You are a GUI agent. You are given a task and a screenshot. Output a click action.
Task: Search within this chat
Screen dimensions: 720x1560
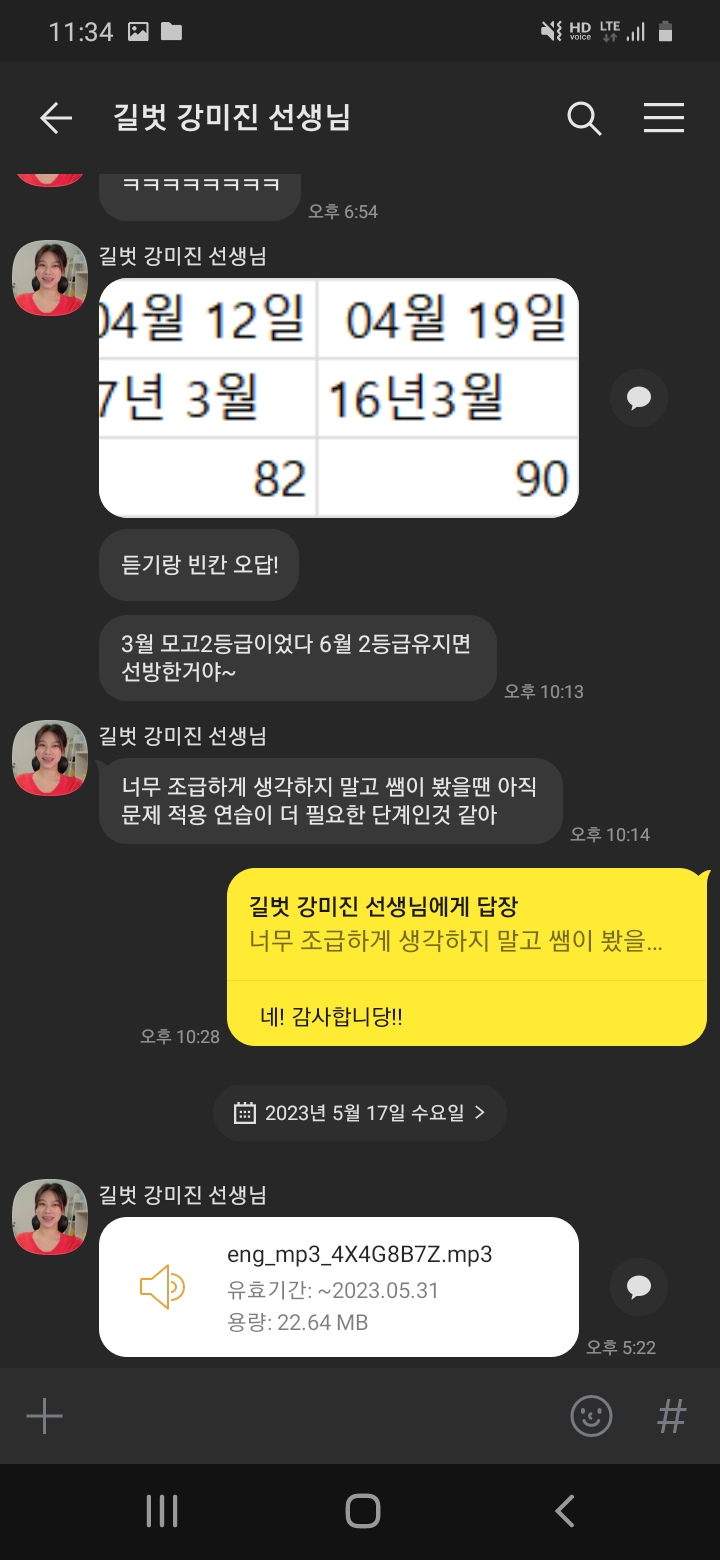point(584,118)
